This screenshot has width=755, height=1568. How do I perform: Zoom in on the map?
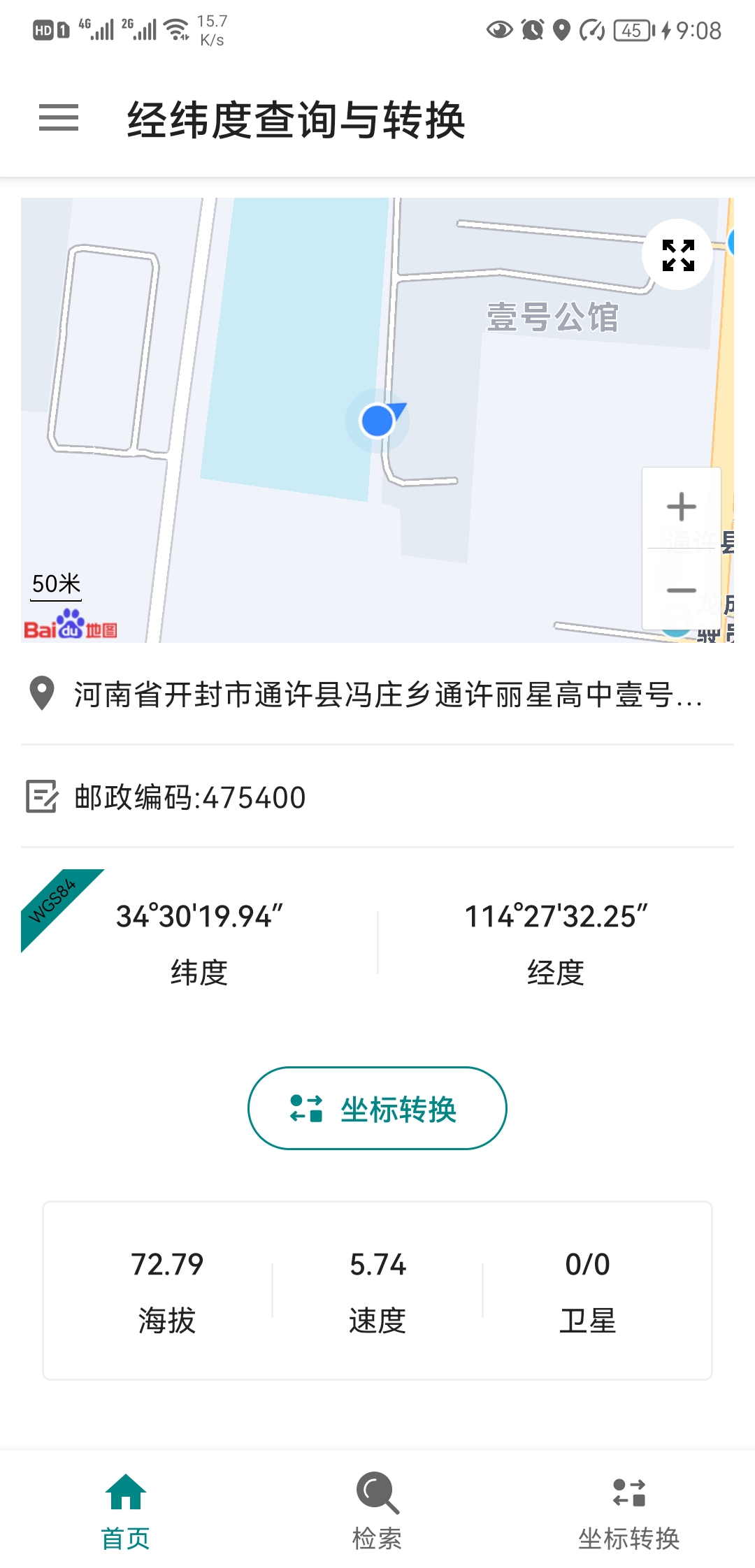click(x=681, y=507)
